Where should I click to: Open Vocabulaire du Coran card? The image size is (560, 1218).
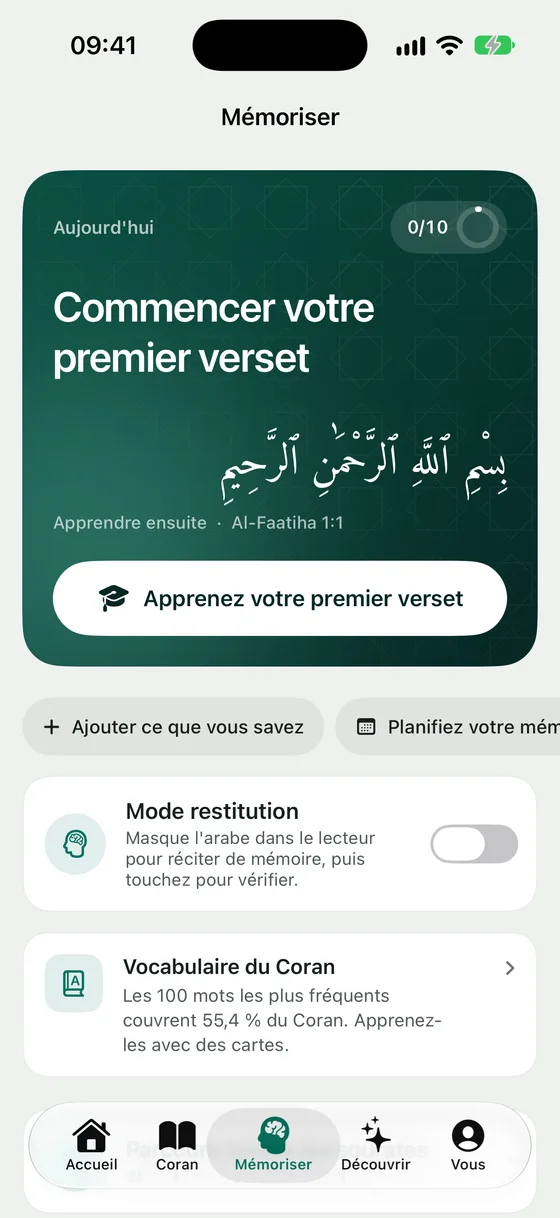(x=280, y=1004)
